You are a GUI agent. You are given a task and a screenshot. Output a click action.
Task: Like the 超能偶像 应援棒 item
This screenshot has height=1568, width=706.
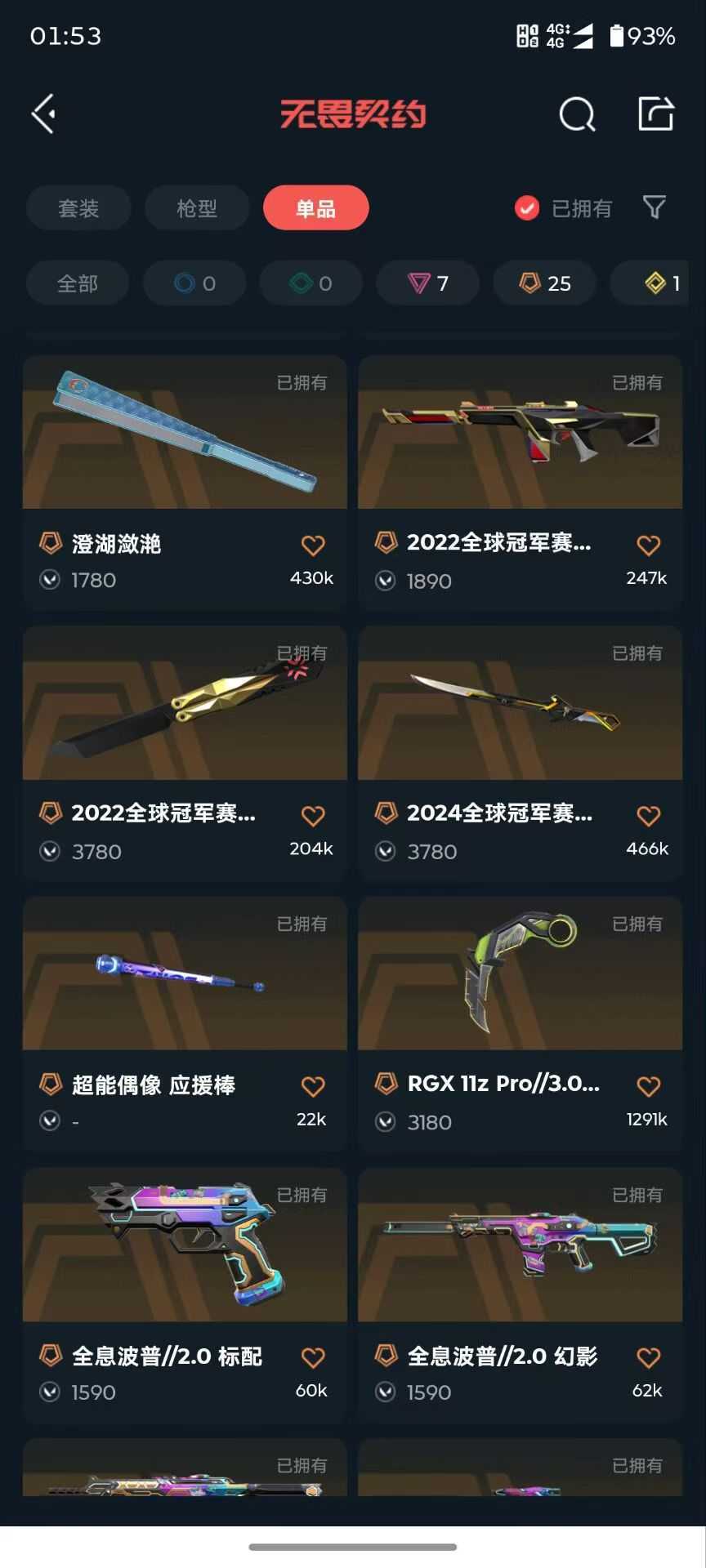coord(313,1086)
